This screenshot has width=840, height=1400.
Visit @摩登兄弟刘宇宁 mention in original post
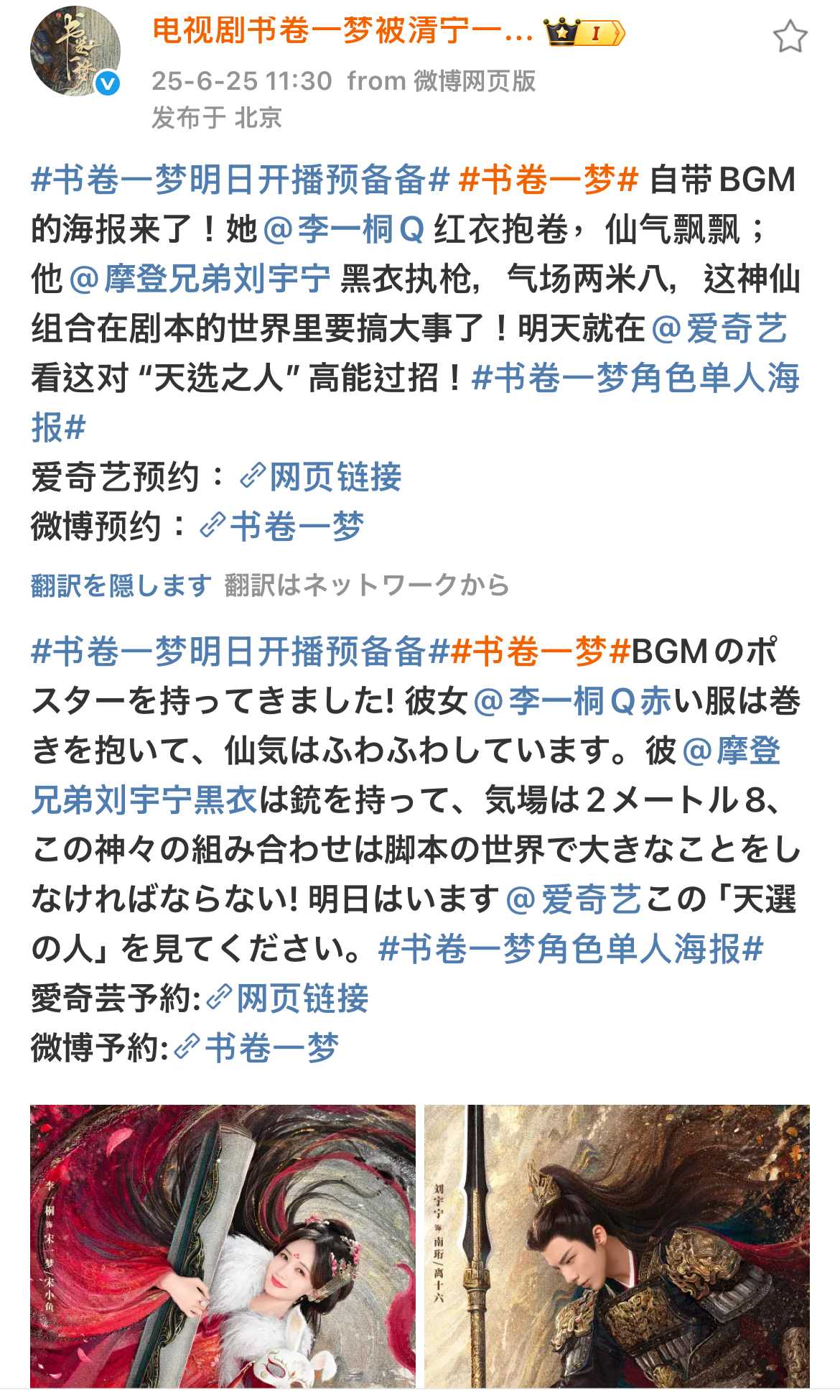pyautogui.click(x=200, y=279)
